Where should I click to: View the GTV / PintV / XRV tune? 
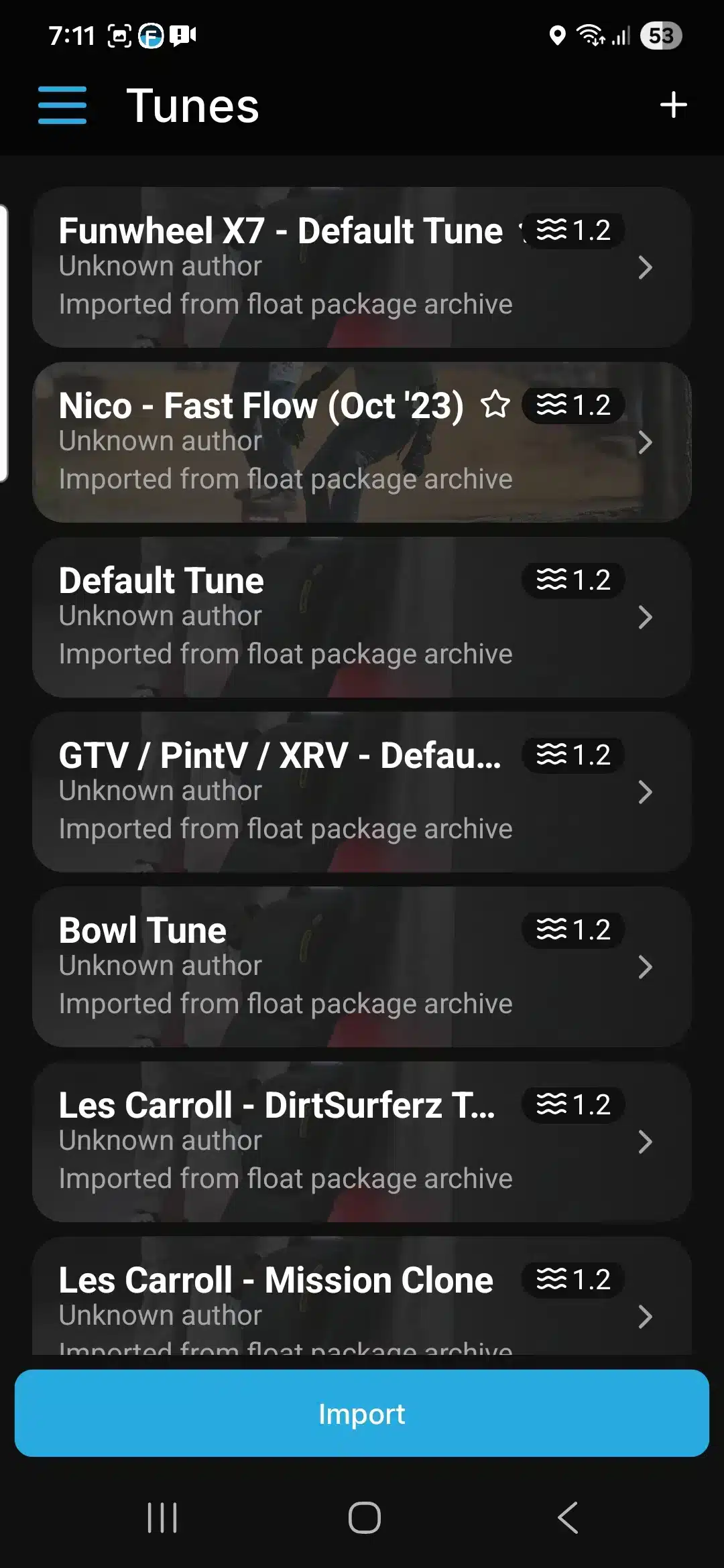(x=362, y=791)
